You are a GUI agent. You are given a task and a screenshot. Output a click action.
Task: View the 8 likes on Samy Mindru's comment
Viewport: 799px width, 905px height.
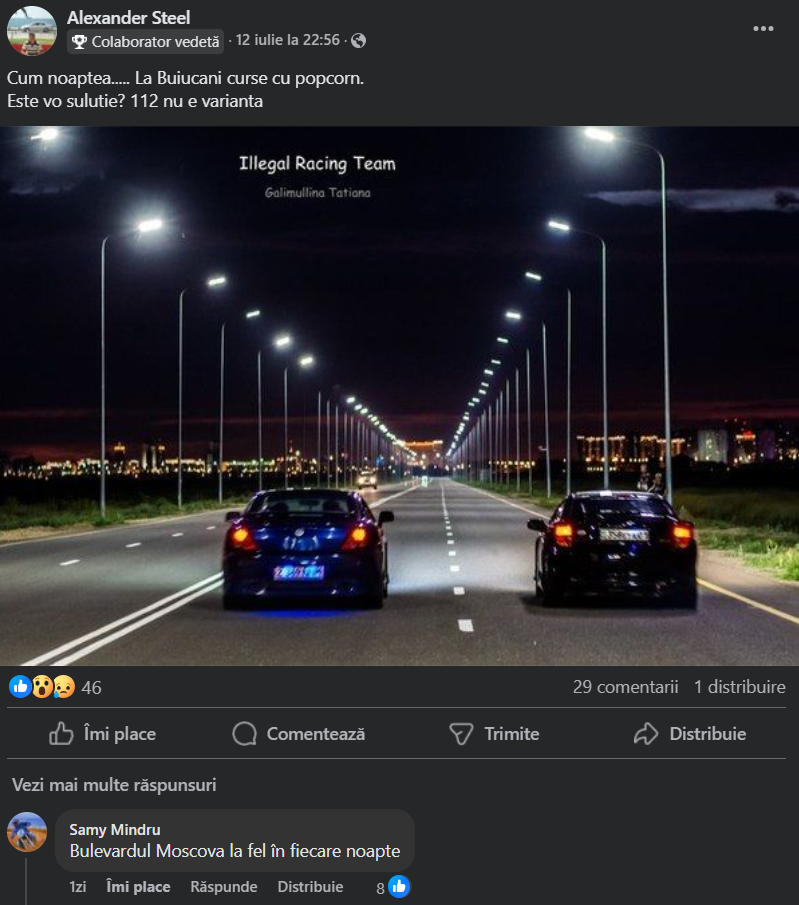pyautogui.click(x=393, y=887)
